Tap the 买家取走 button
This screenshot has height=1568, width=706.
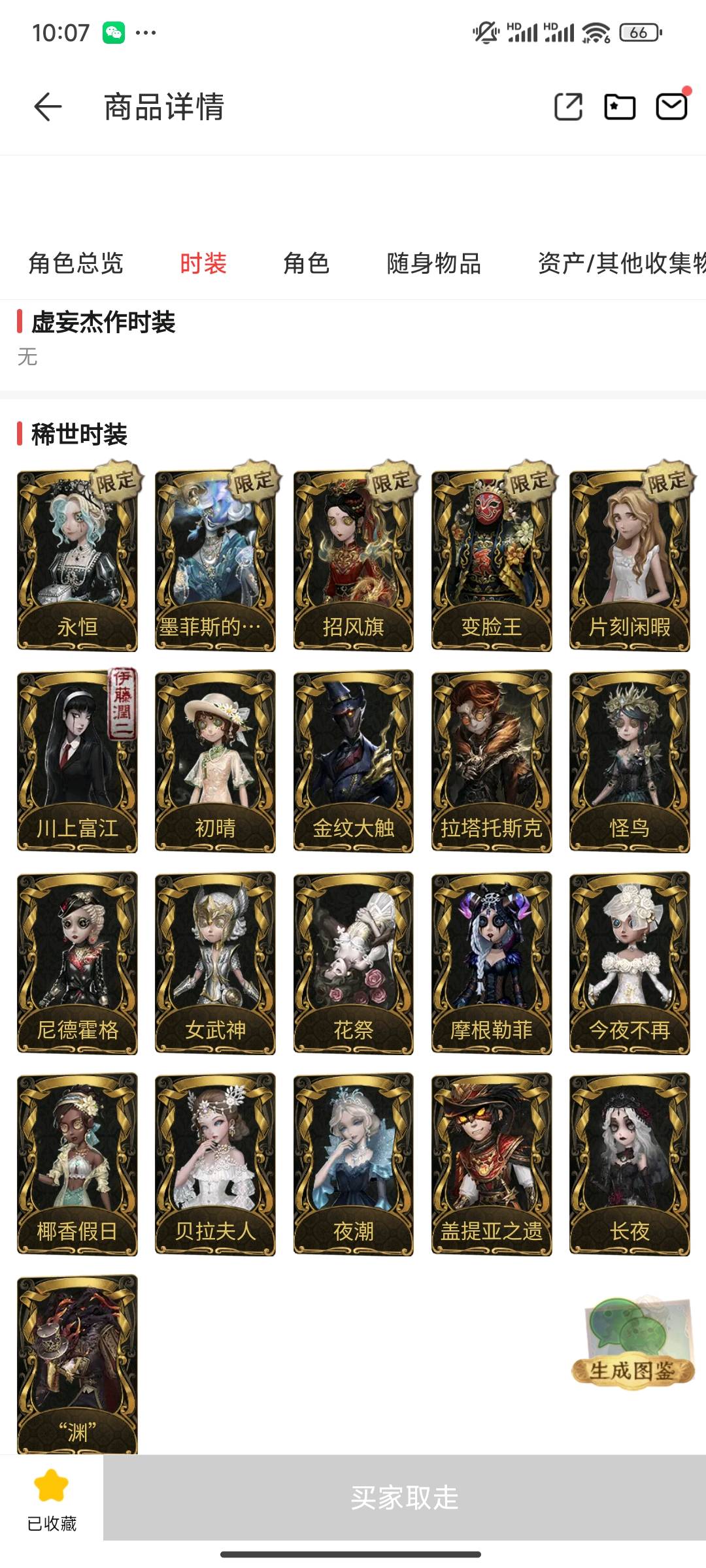405,1497
